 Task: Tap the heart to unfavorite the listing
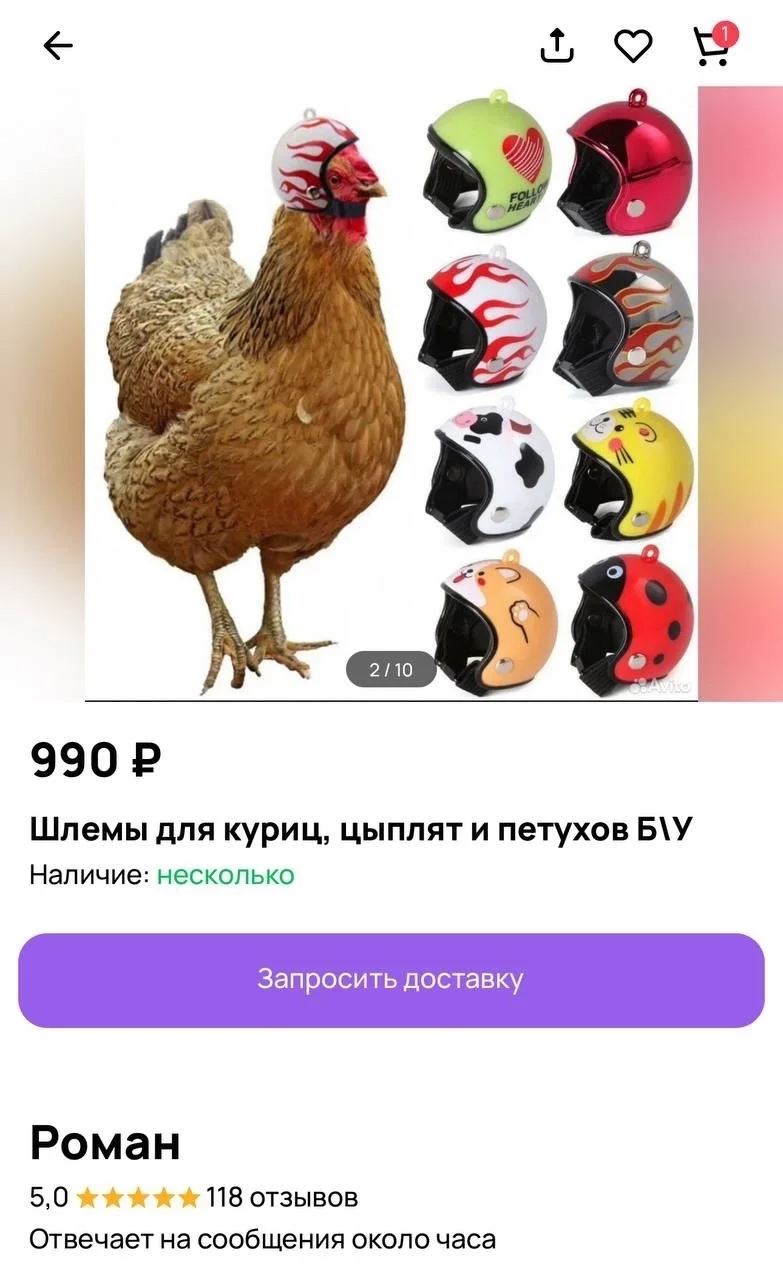pyautogui.click(x=634, y=45)
